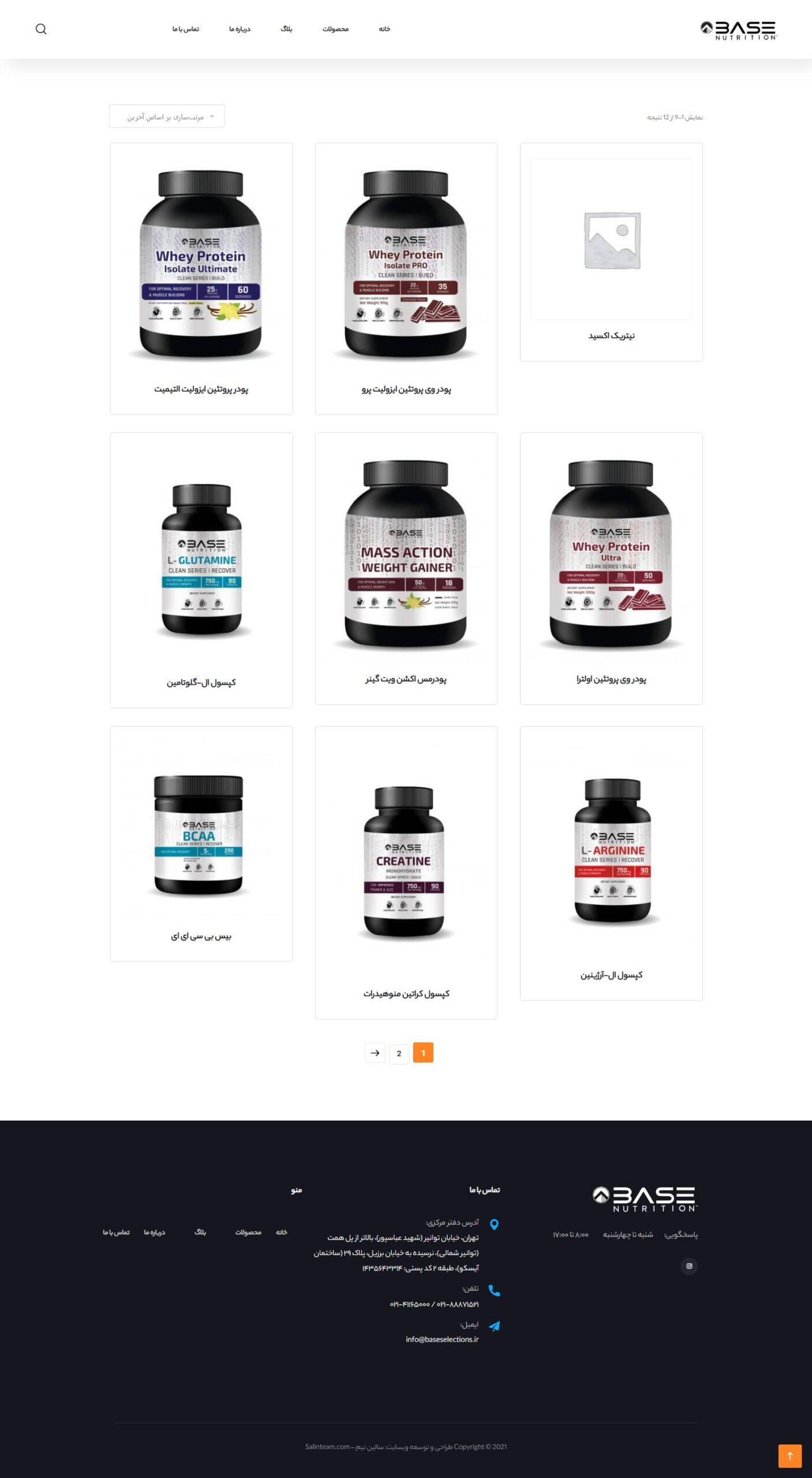Open درباره ما in top menu

click(240, 29)
